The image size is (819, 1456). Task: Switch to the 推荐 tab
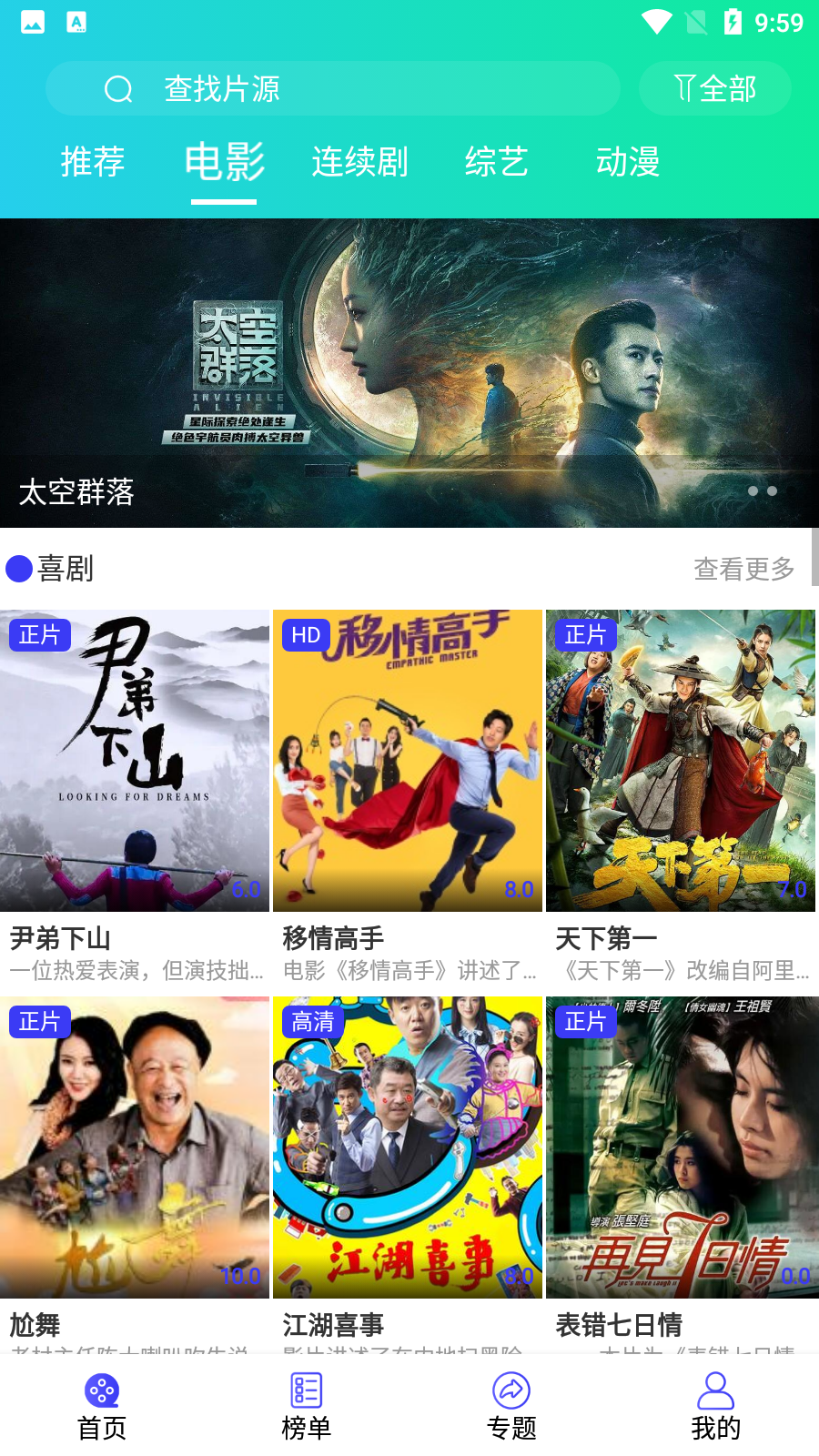point(93,162)
